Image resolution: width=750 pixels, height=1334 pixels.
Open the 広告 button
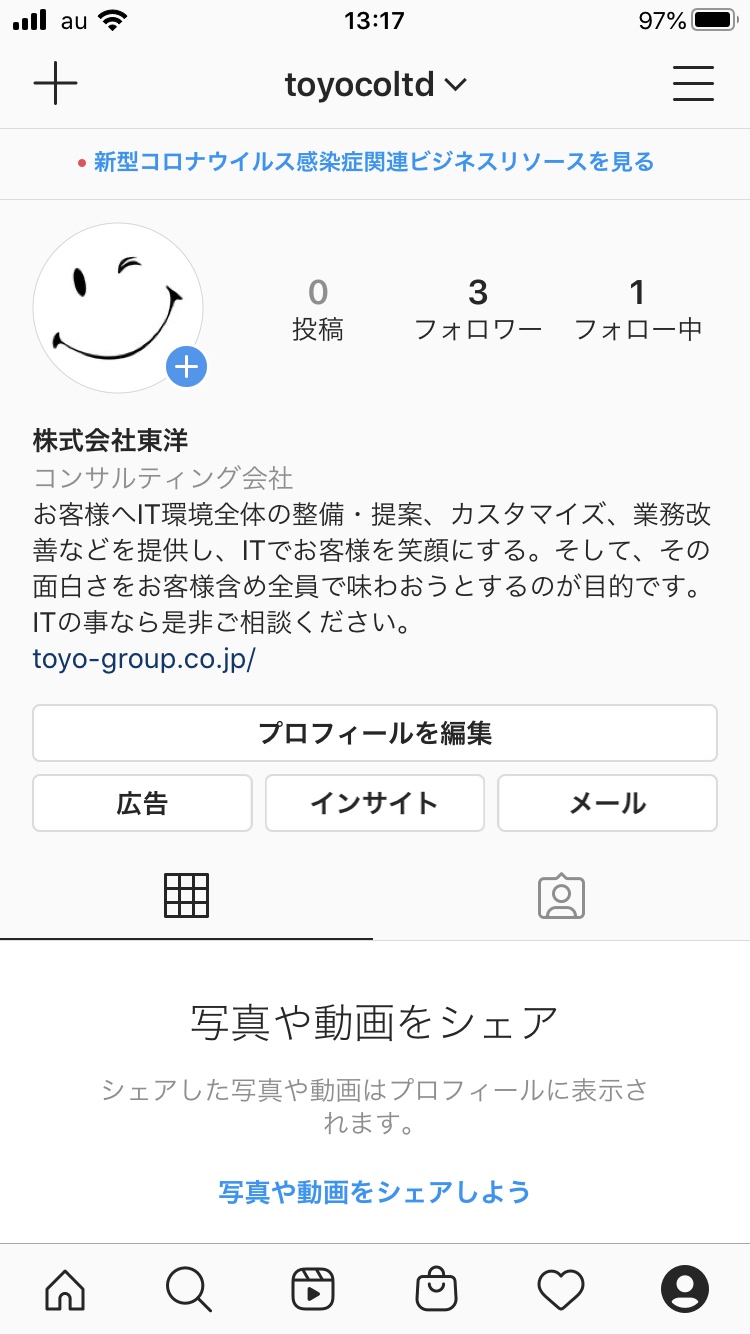coord(142,803)
